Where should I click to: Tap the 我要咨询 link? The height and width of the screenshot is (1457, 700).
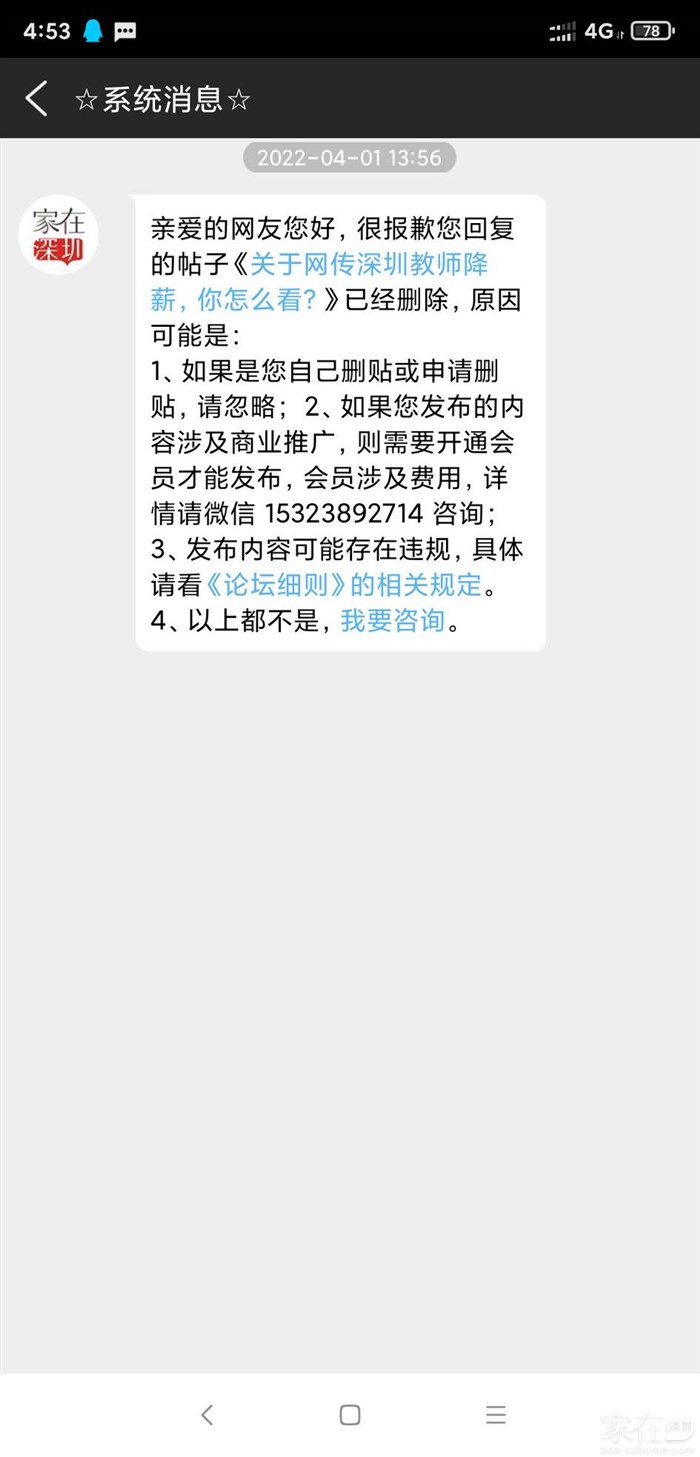point(392,621)
